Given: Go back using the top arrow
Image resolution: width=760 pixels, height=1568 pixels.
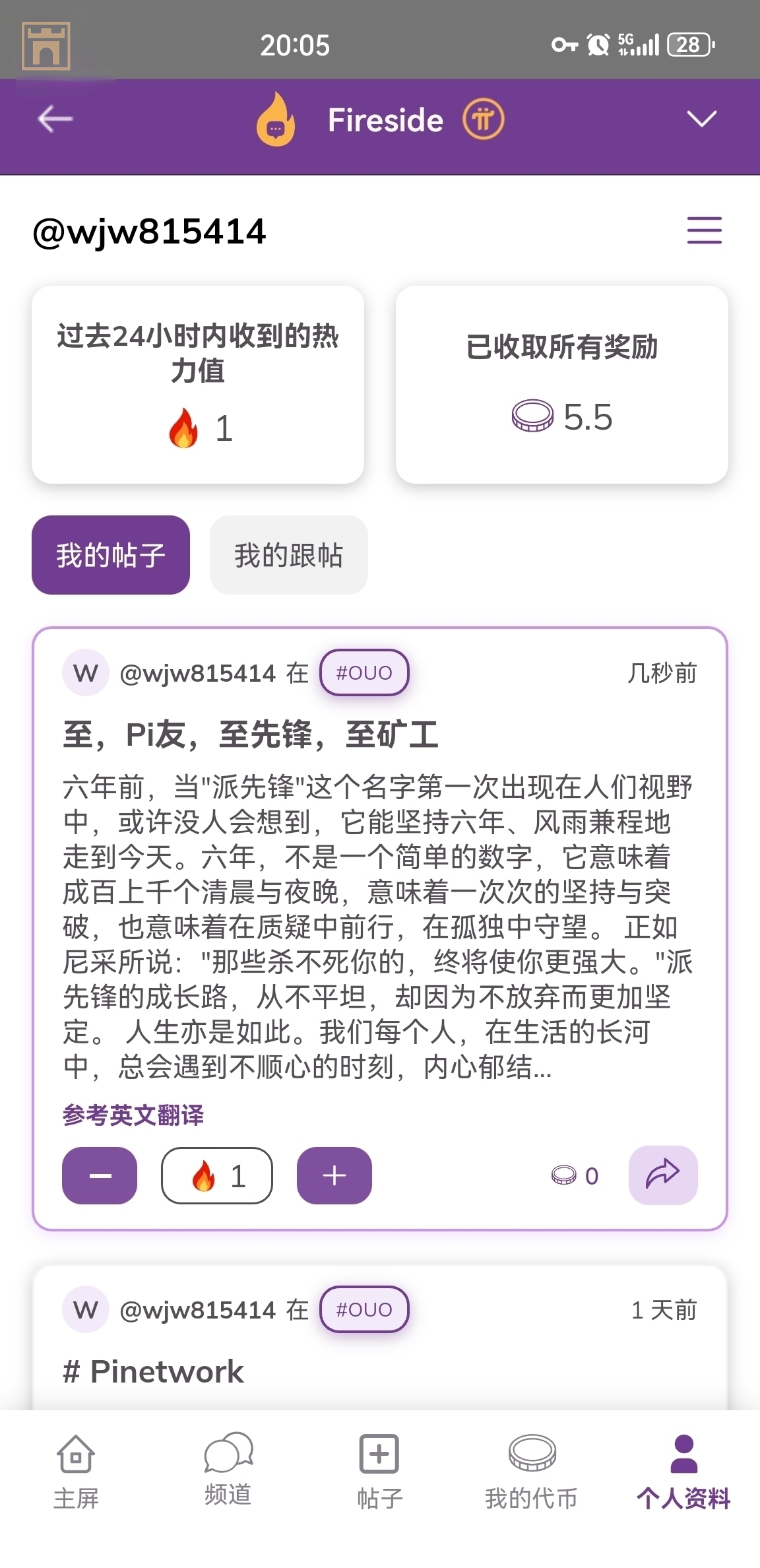Looking at the screenshot, I should pos(55,119).
